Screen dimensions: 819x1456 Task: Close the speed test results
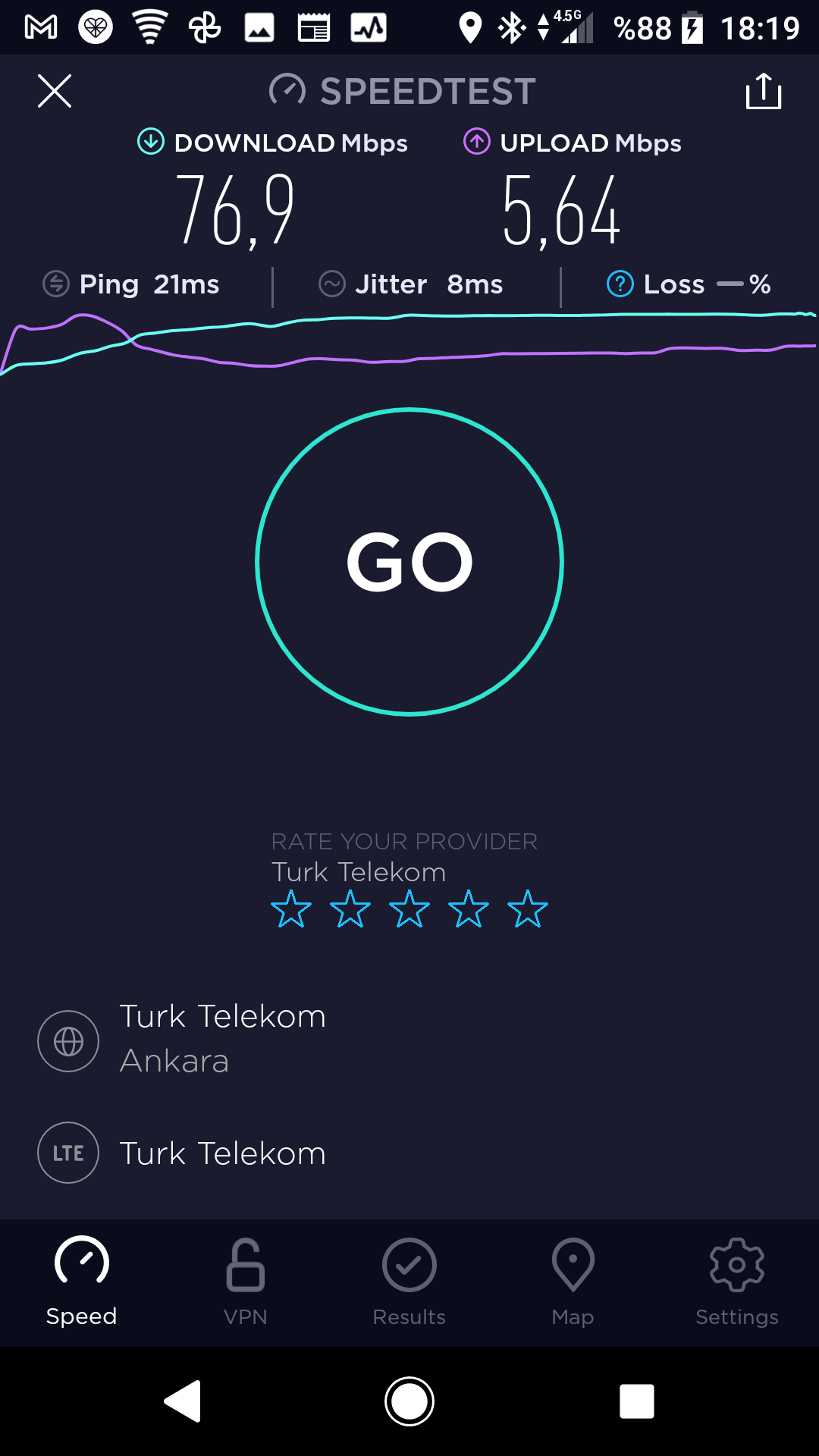55,91
